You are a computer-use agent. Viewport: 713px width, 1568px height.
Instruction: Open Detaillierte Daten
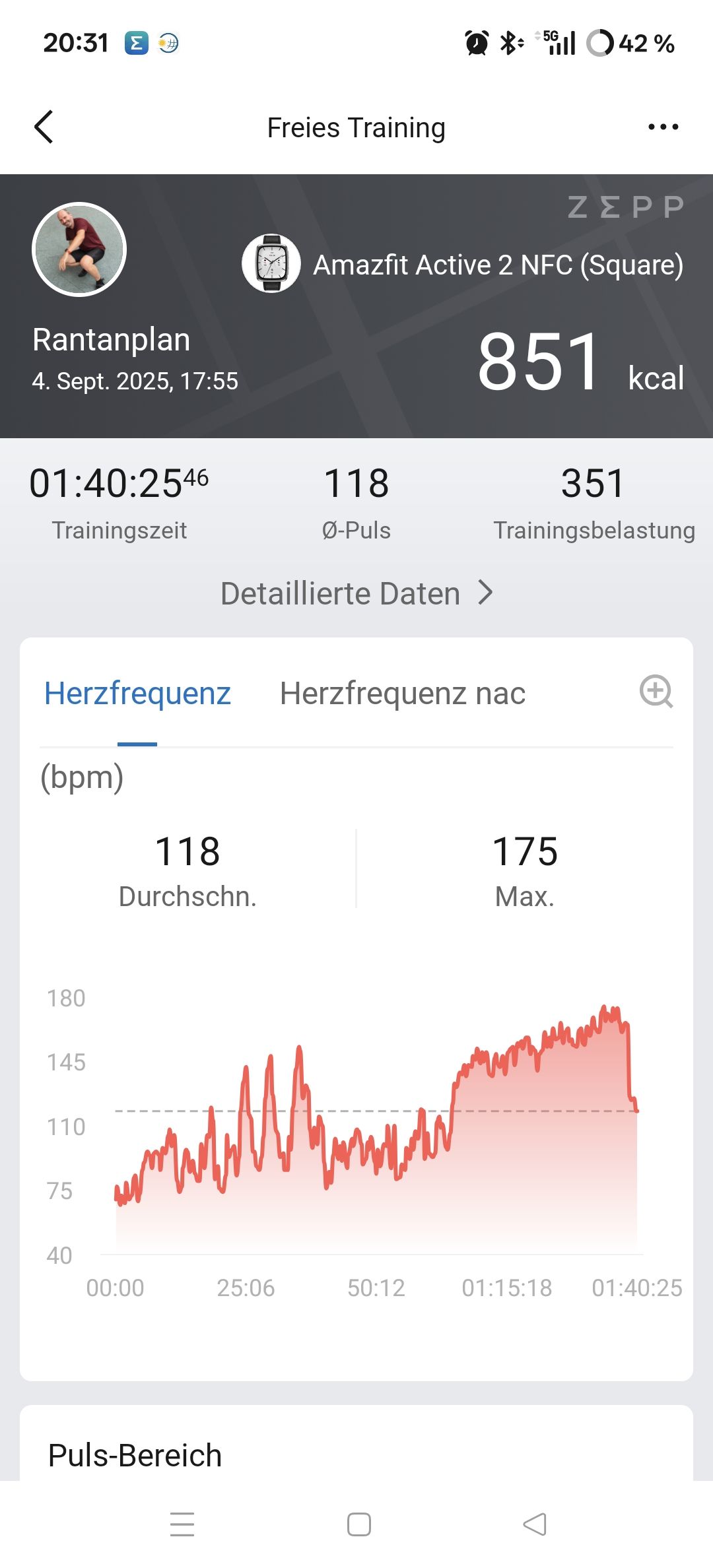(356, 593)
